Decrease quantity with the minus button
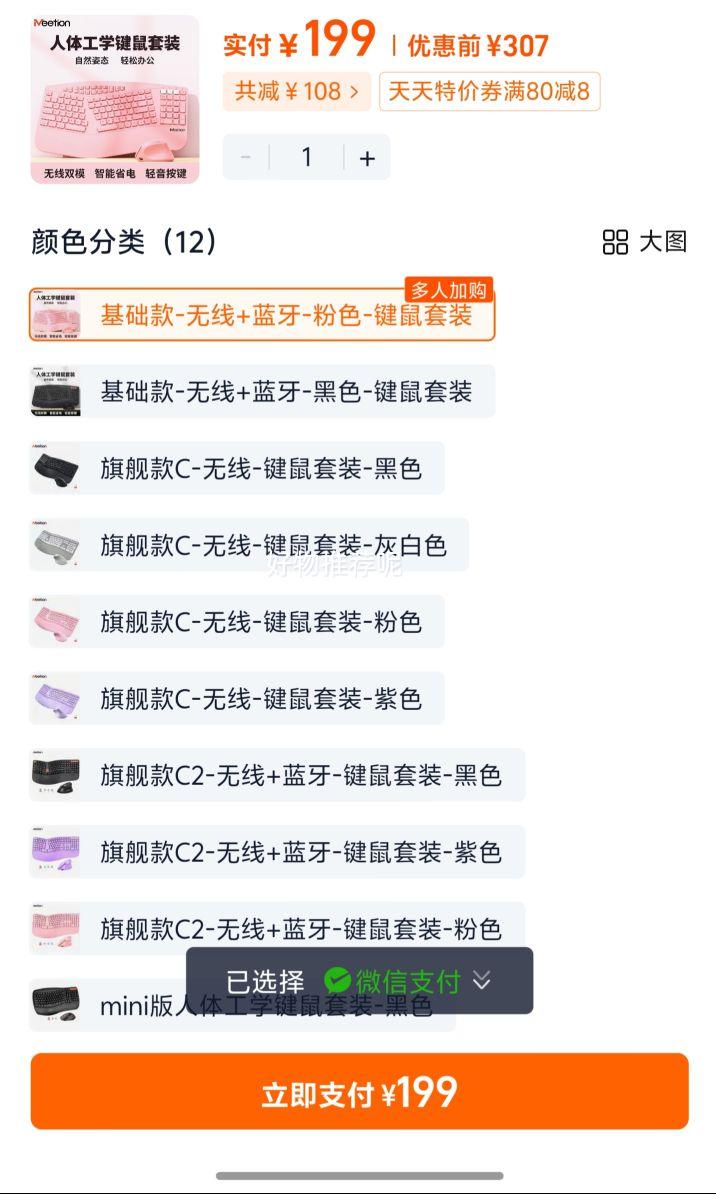The image size is (716, 1194). pyautogui.click(x=246, y=157)
